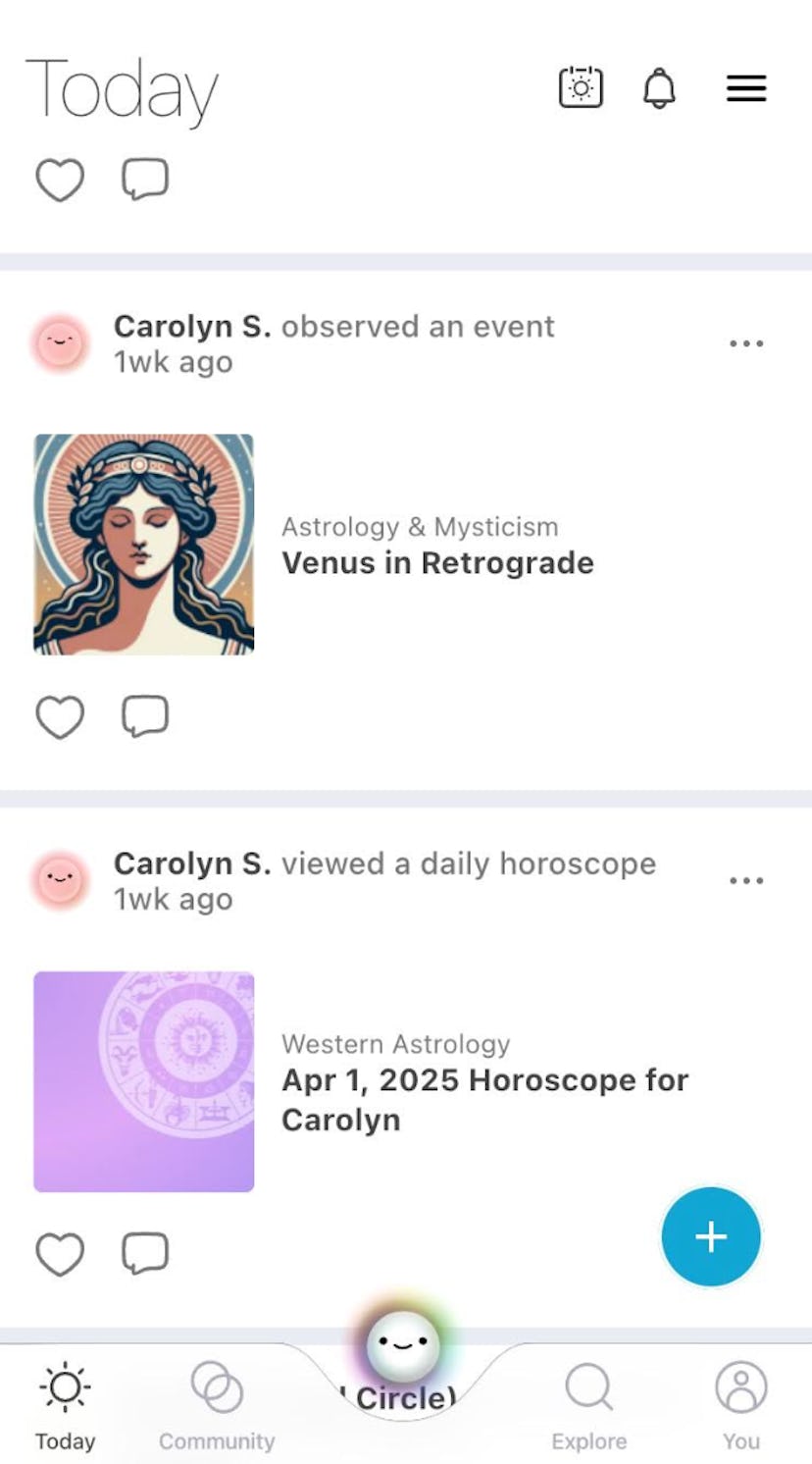The width and height of the screenshot is (812, 1464).
Task: Open the Apr 1, 2025 Horoscope for Carolyn
Action: tap(484, 1099)
